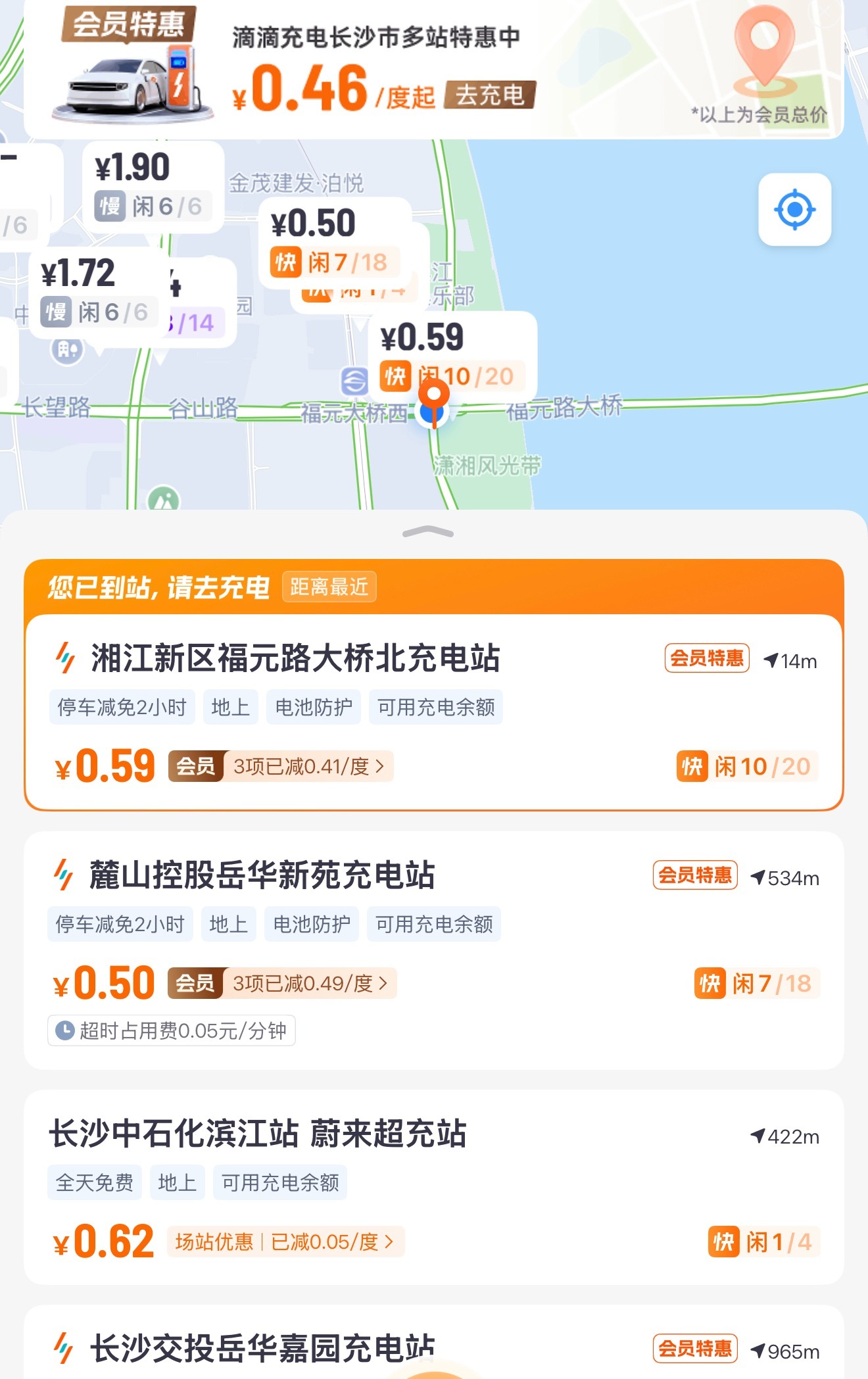
Task: Tap the orange location pin on the map
Action: click(x=434, y=397)
